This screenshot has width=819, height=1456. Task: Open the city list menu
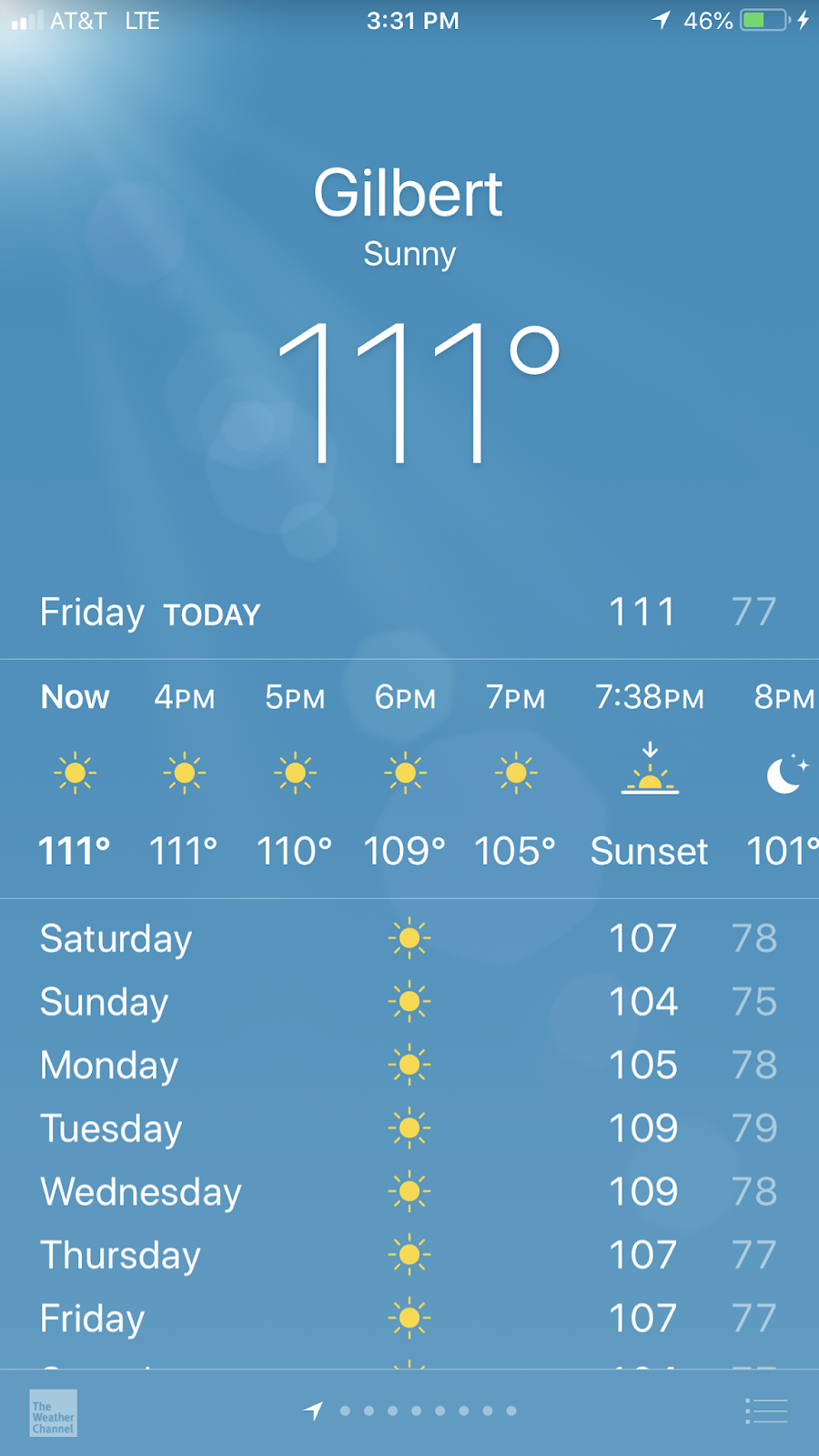click(x=765, y=1411)
